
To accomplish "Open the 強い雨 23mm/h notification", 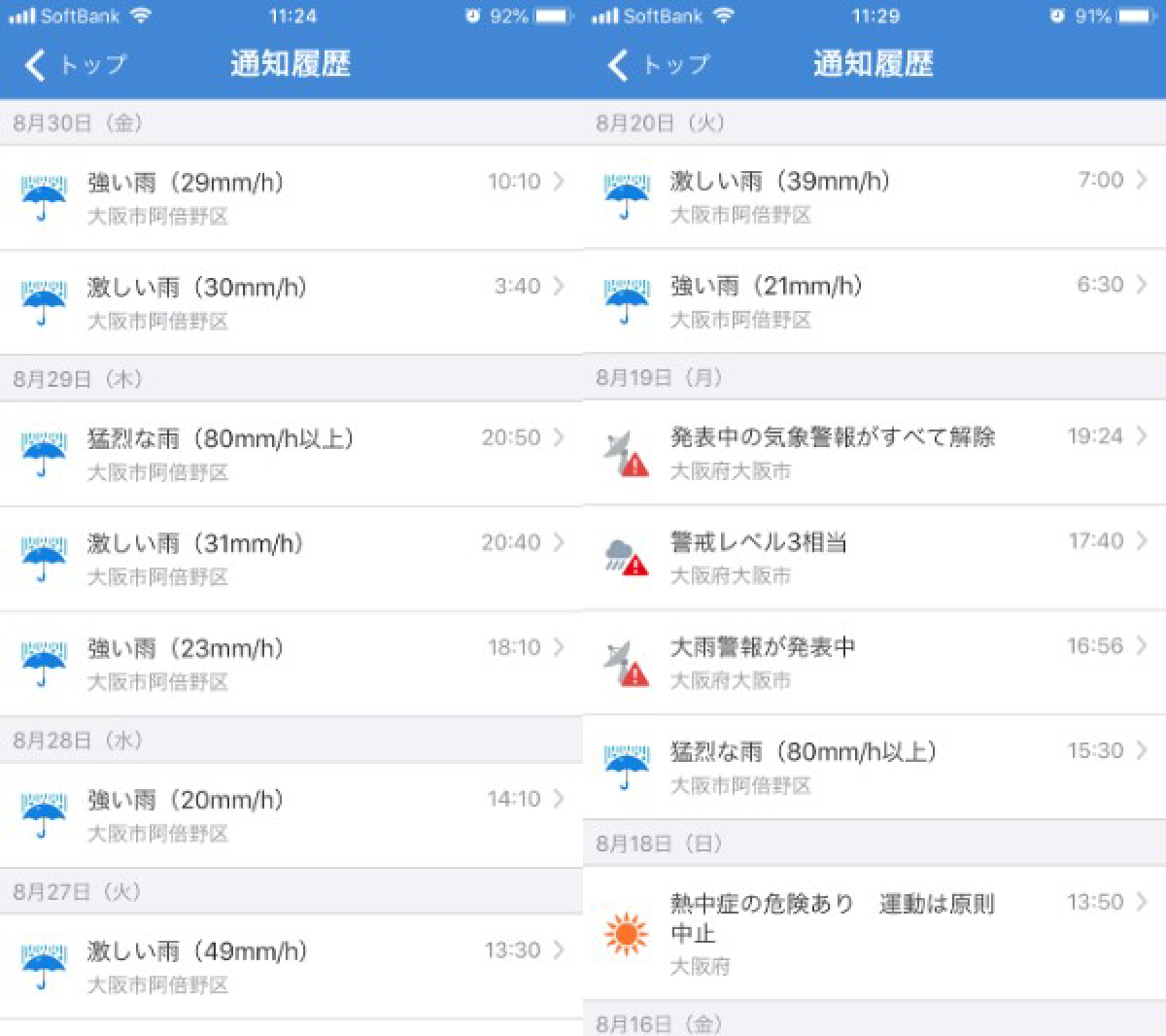I will (x=291, y=664).
